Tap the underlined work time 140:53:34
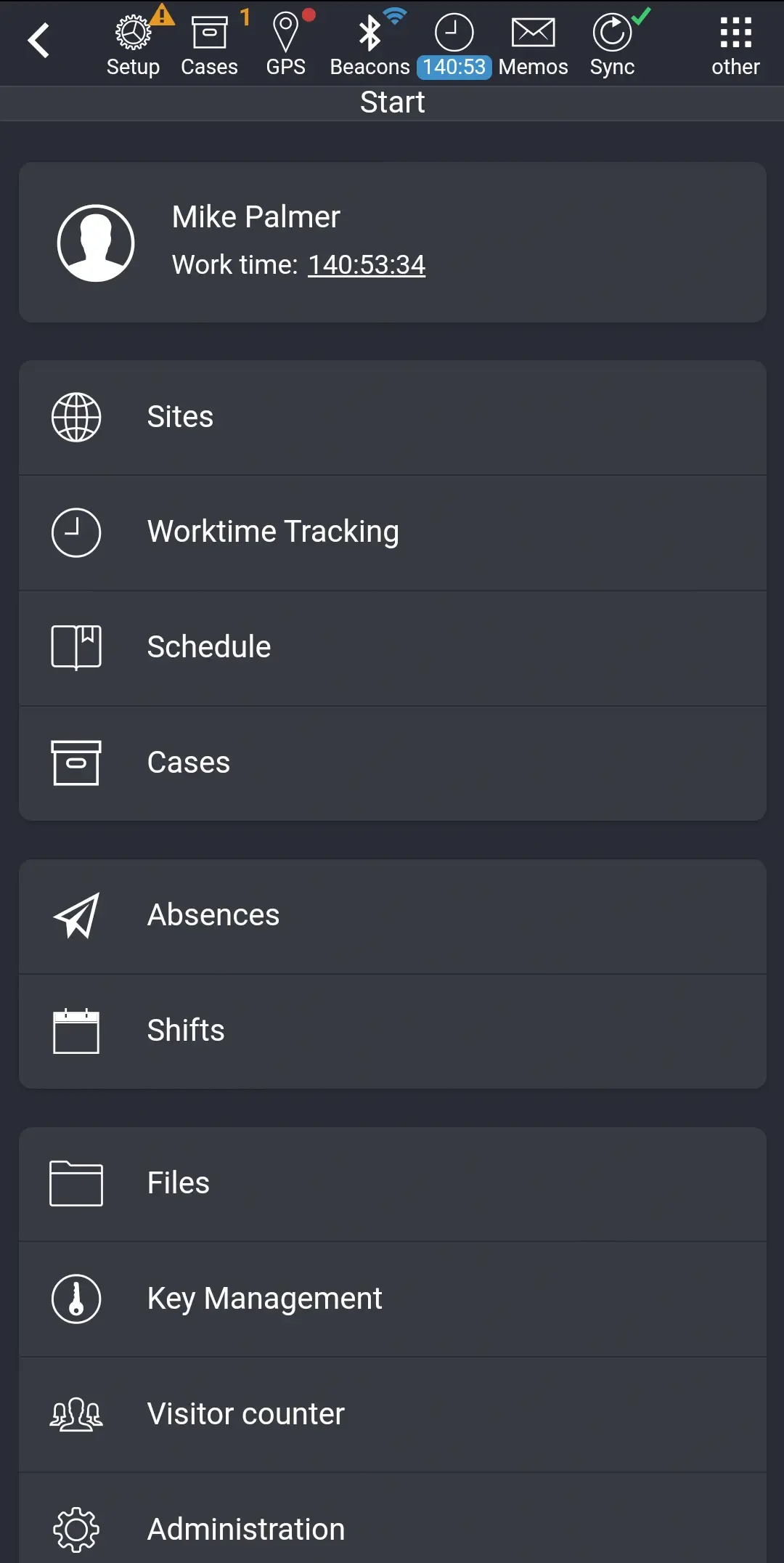 (367, 265)
